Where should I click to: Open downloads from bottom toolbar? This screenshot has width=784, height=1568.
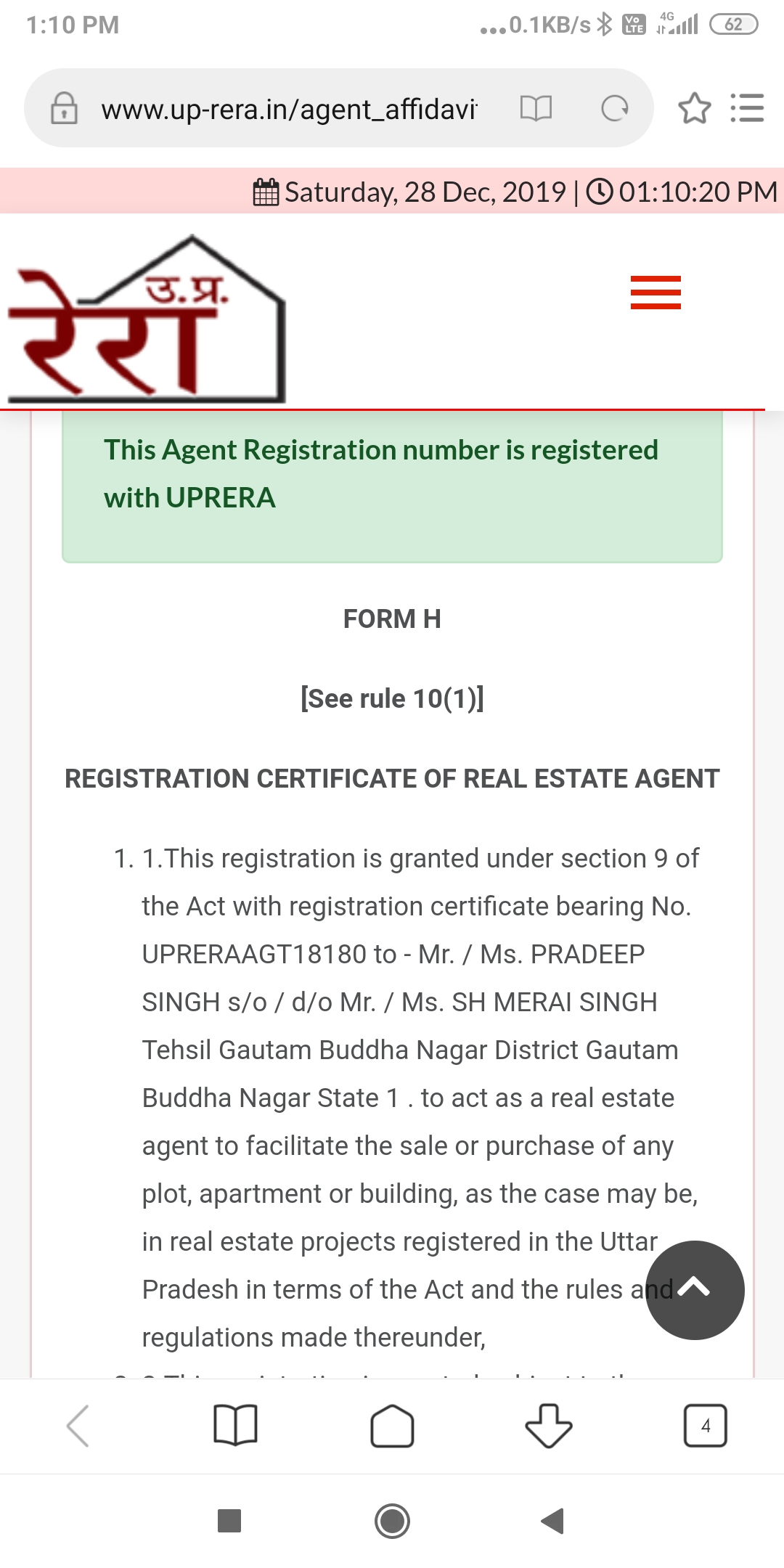click(548, 1426)
